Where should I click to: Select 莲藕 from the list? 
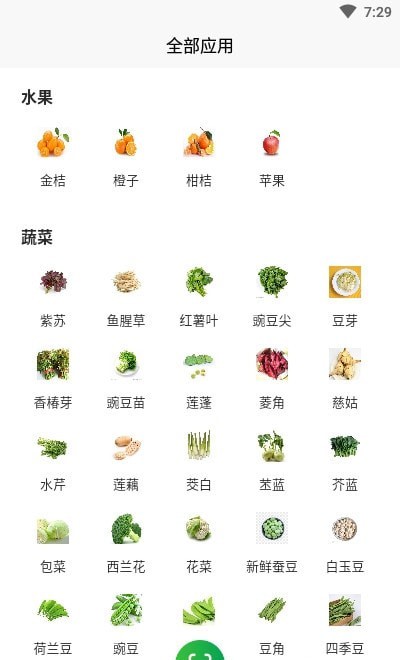click(125, 461)
